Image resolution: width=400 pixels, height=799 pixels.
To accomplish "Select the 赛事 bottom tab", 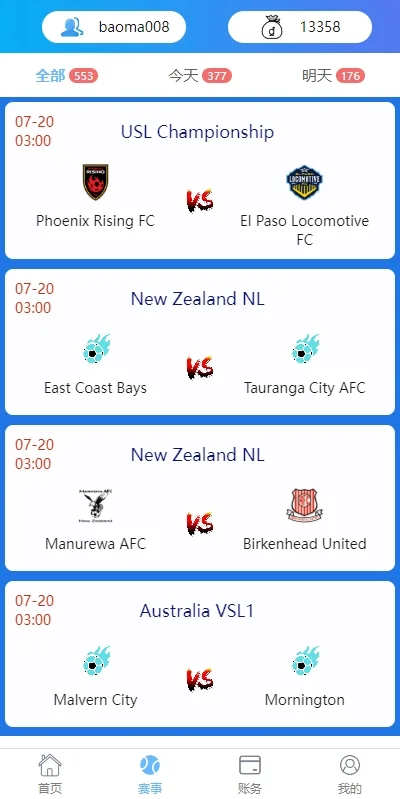I will [x=150, y=775].
